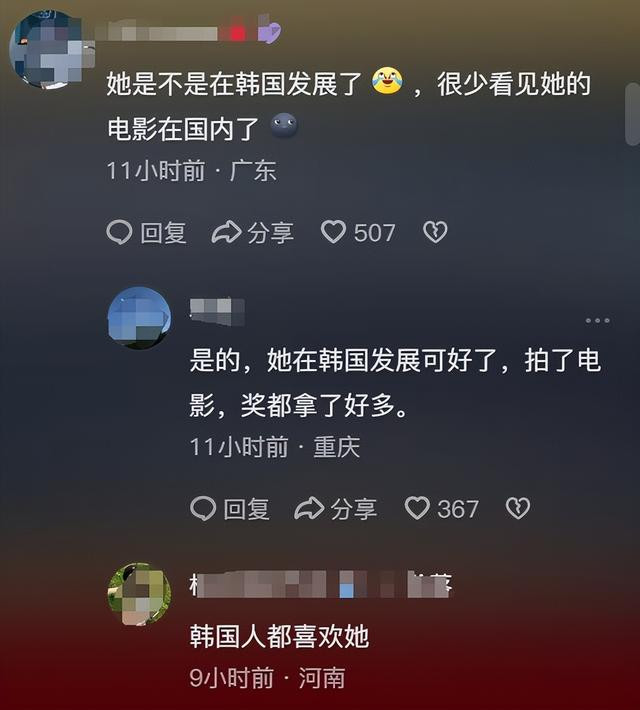Reply to the Guangdong comment about Korea
The width and height of the screenshot is (640, 710).
146,233
